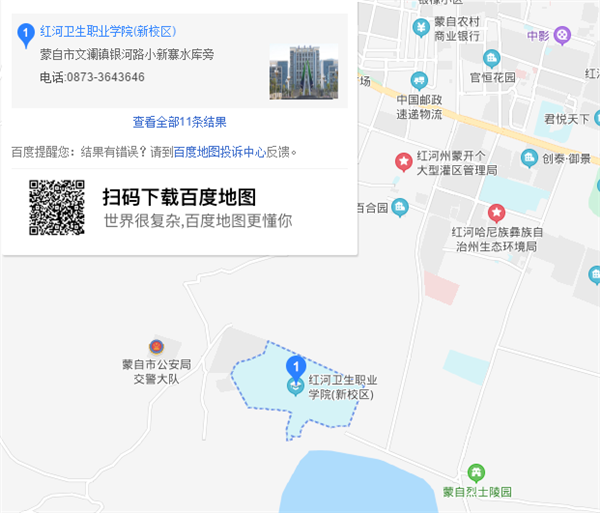Open the search result's building photo
The height and width of the screenshot is (513, 600).
pos(303,71)
